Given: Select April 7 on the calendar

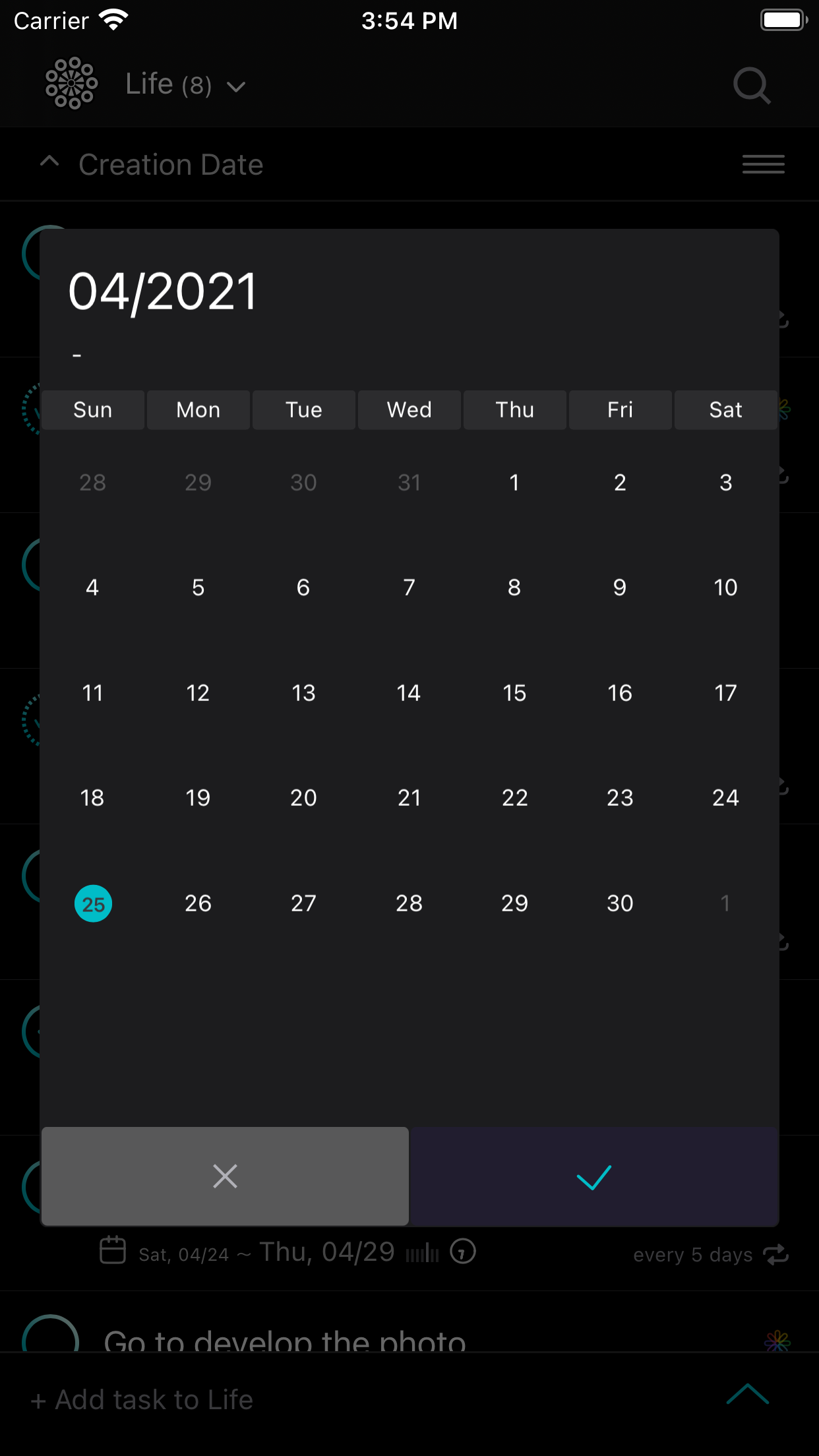Looking at the screenshot, I should [x=409, y=588].
